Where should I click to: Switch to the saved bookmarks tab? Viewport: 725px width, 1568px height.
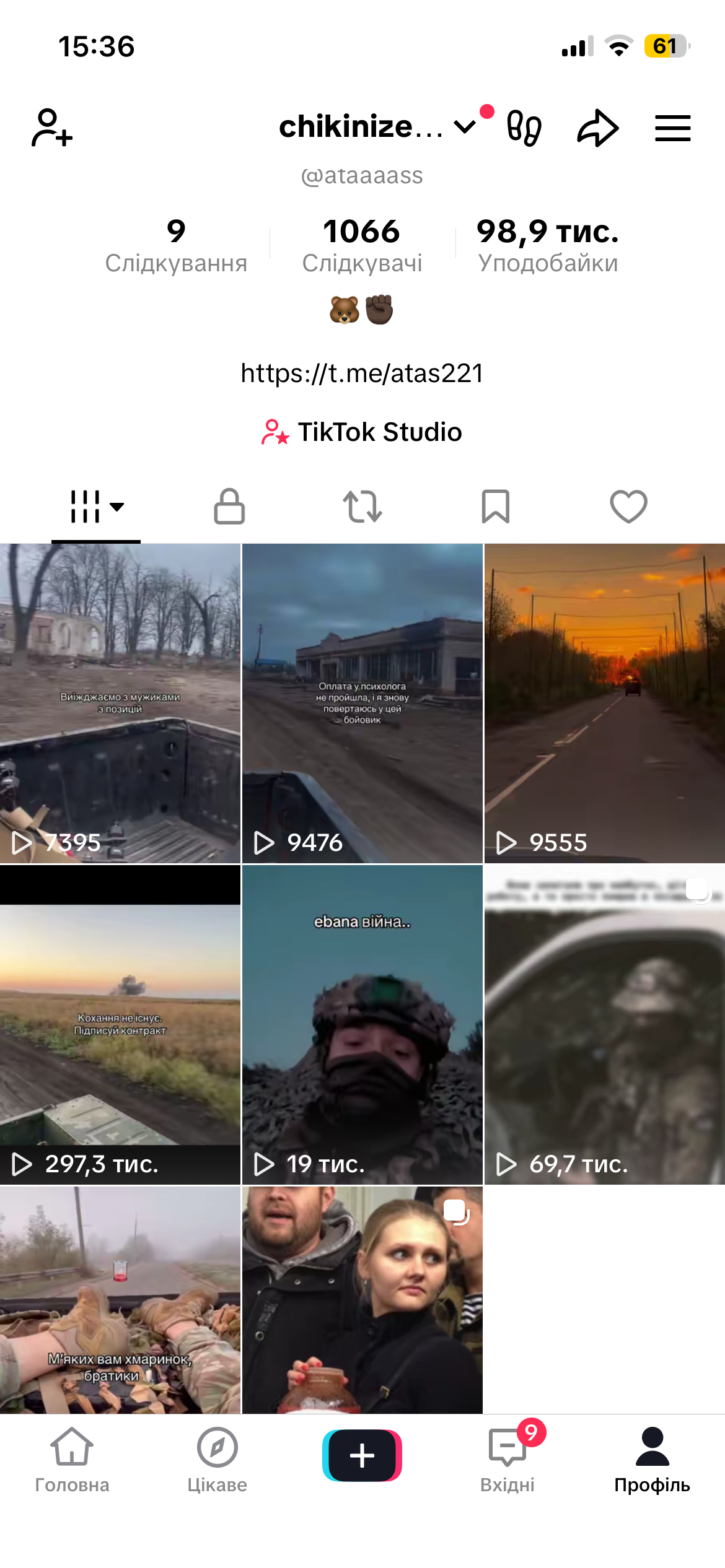pos(496,507)
